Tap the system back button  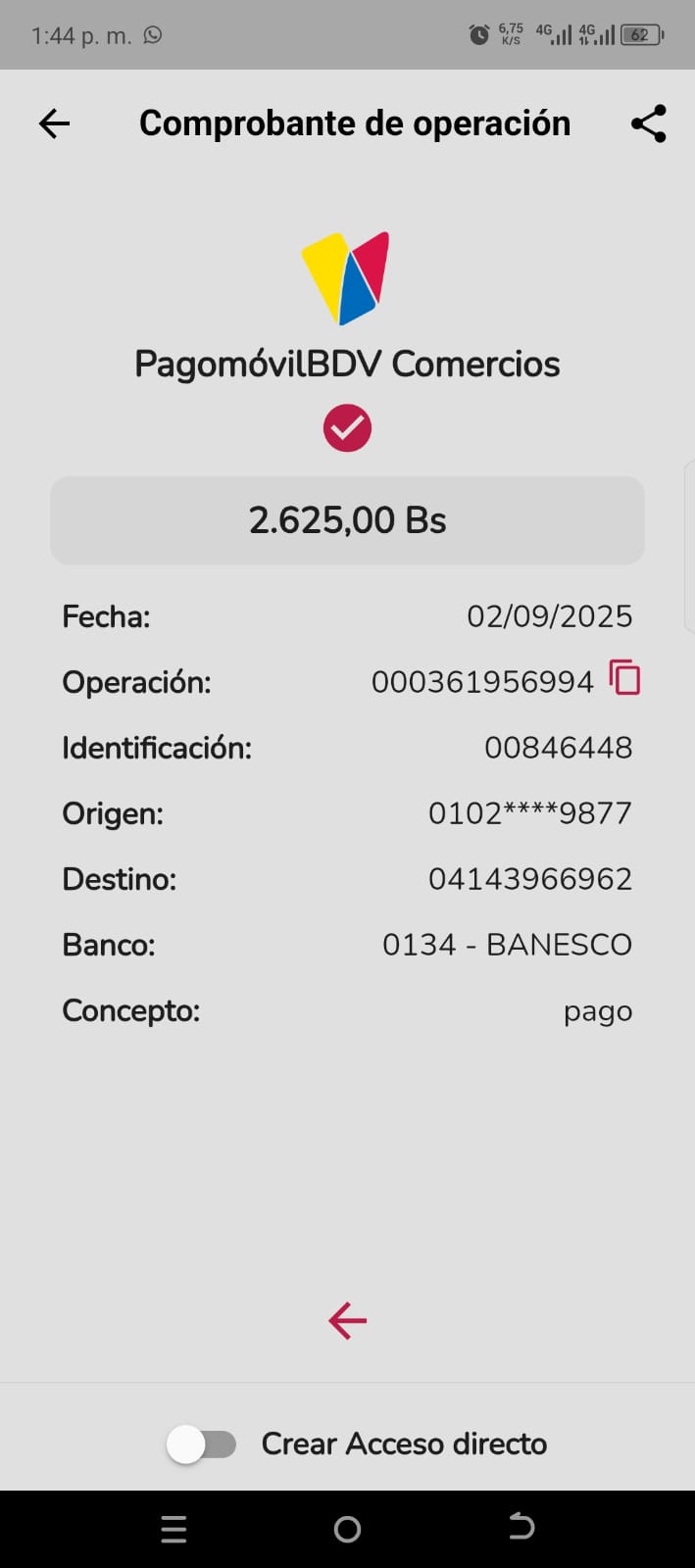click(521, 1527)
